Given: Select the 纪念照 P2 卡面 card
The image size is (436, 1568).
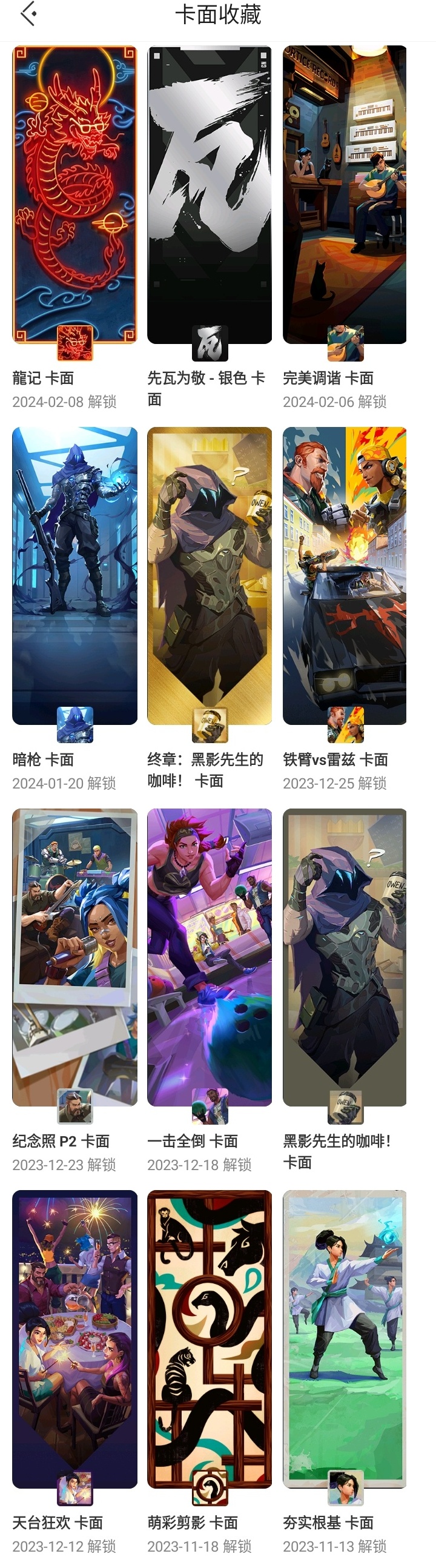Looking at the screenshot, I should (x=74, y=957).
